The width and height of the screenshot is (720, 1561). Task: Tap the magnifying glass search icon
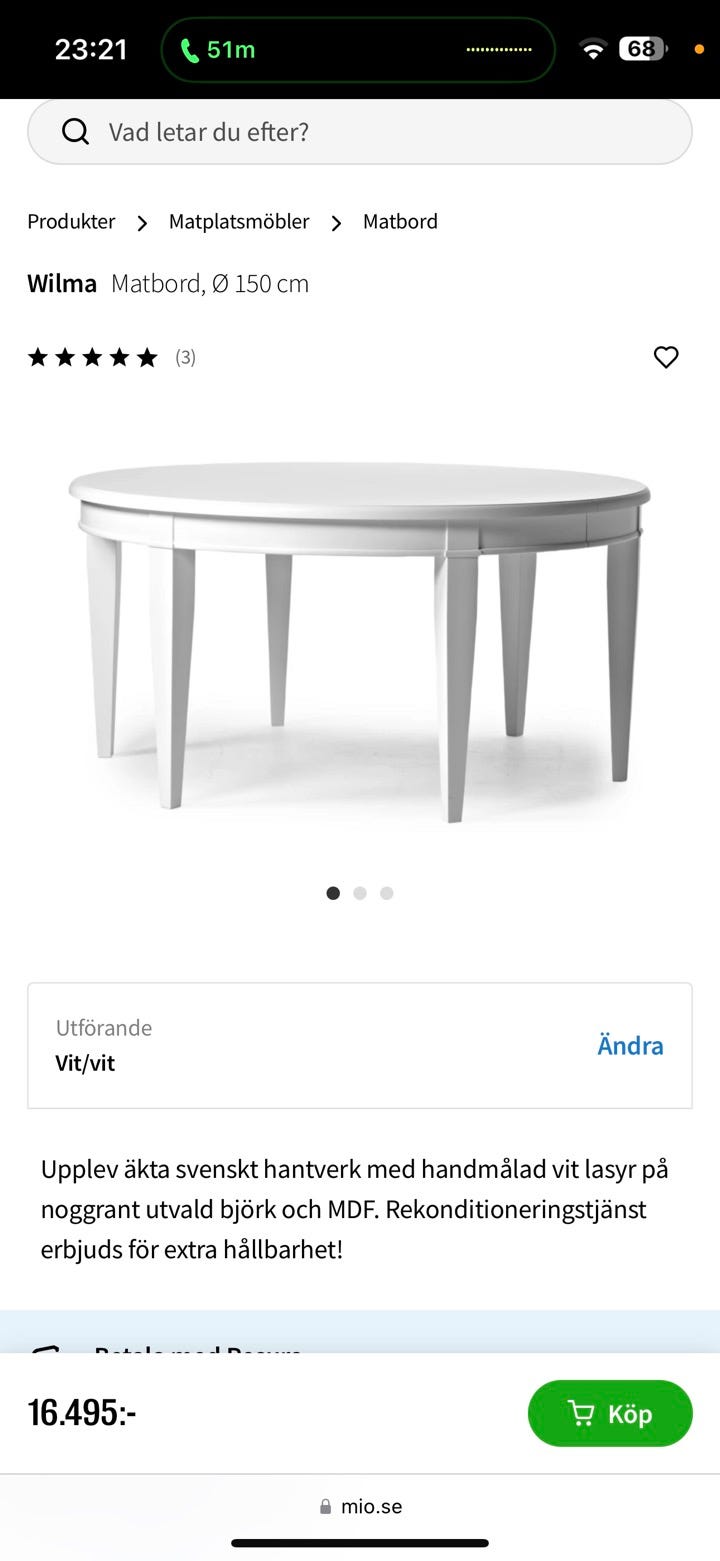[x=75, y=131]
